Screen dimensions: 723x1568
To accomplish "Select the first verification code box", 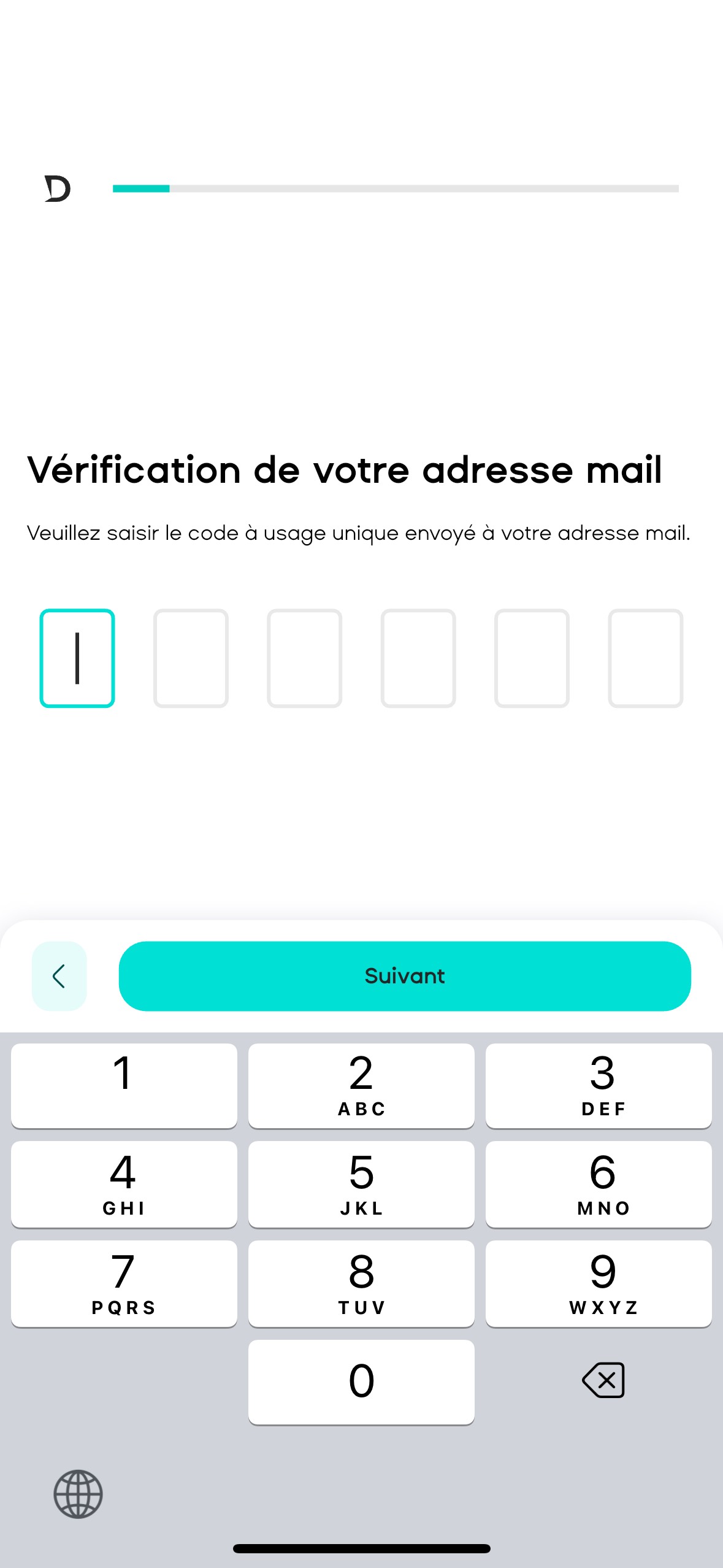I will 77,657.
